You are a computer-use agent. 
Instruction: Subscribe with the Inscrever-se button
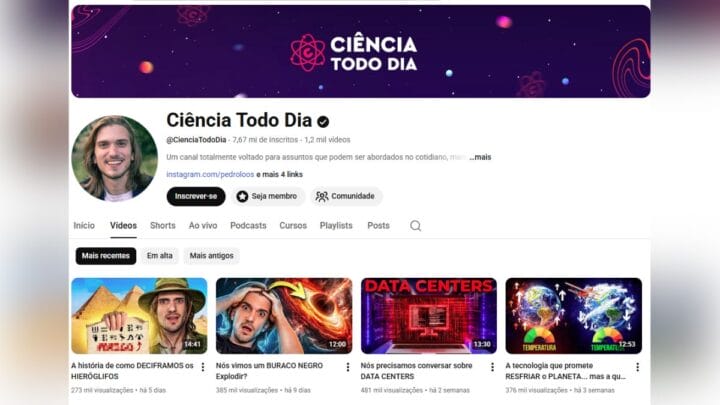(195, 196)
